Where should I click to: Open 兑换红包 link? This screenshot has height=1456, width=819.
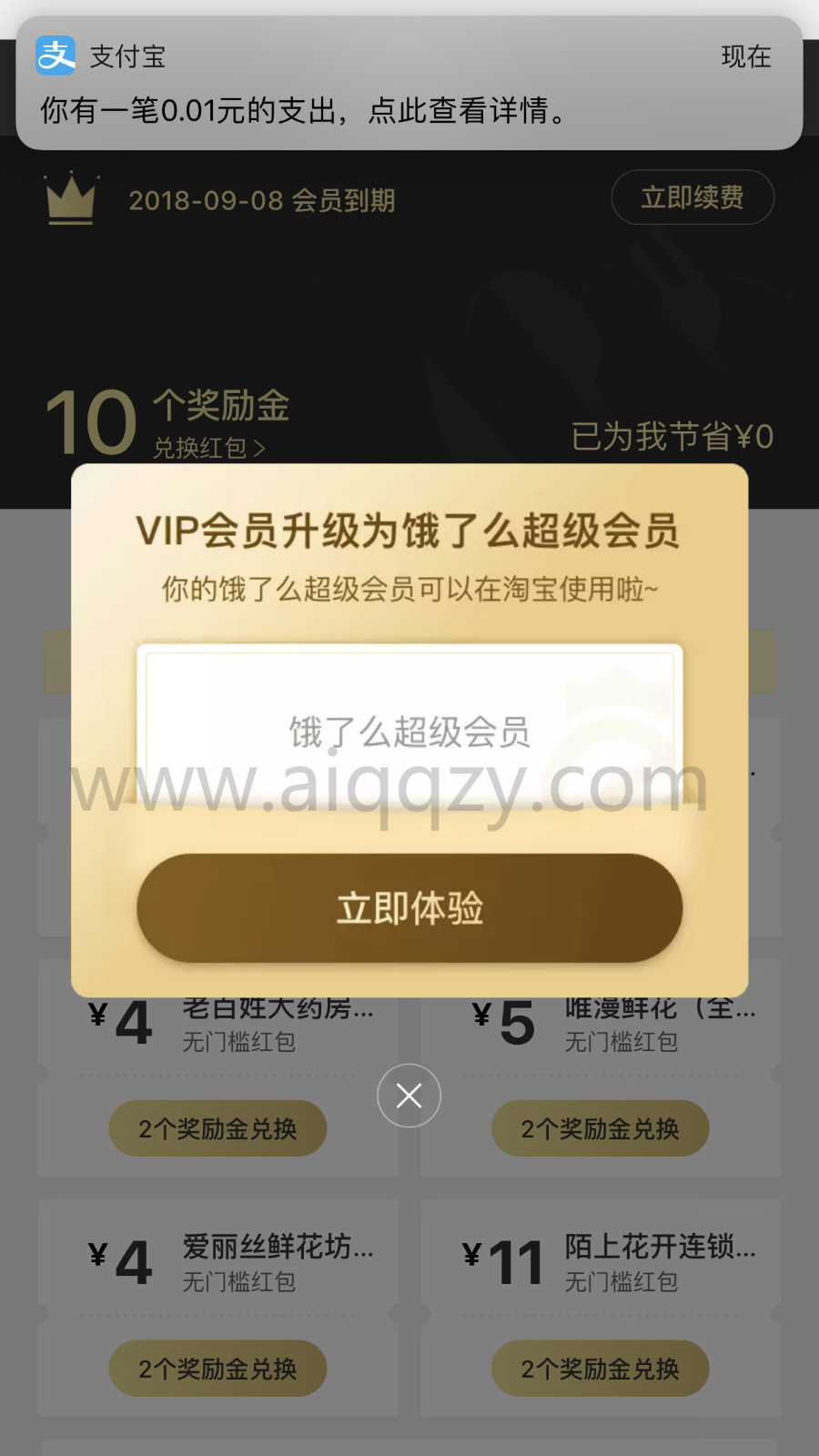click(x=209, y=449)
